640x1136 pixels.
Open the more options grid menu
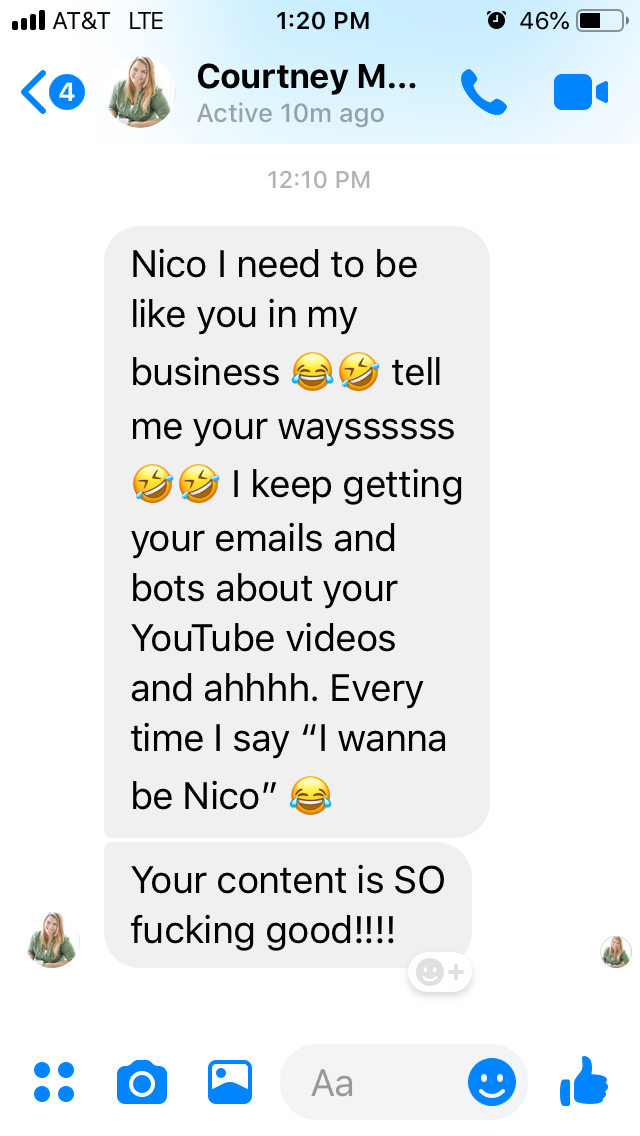[x=54, y=1082]
